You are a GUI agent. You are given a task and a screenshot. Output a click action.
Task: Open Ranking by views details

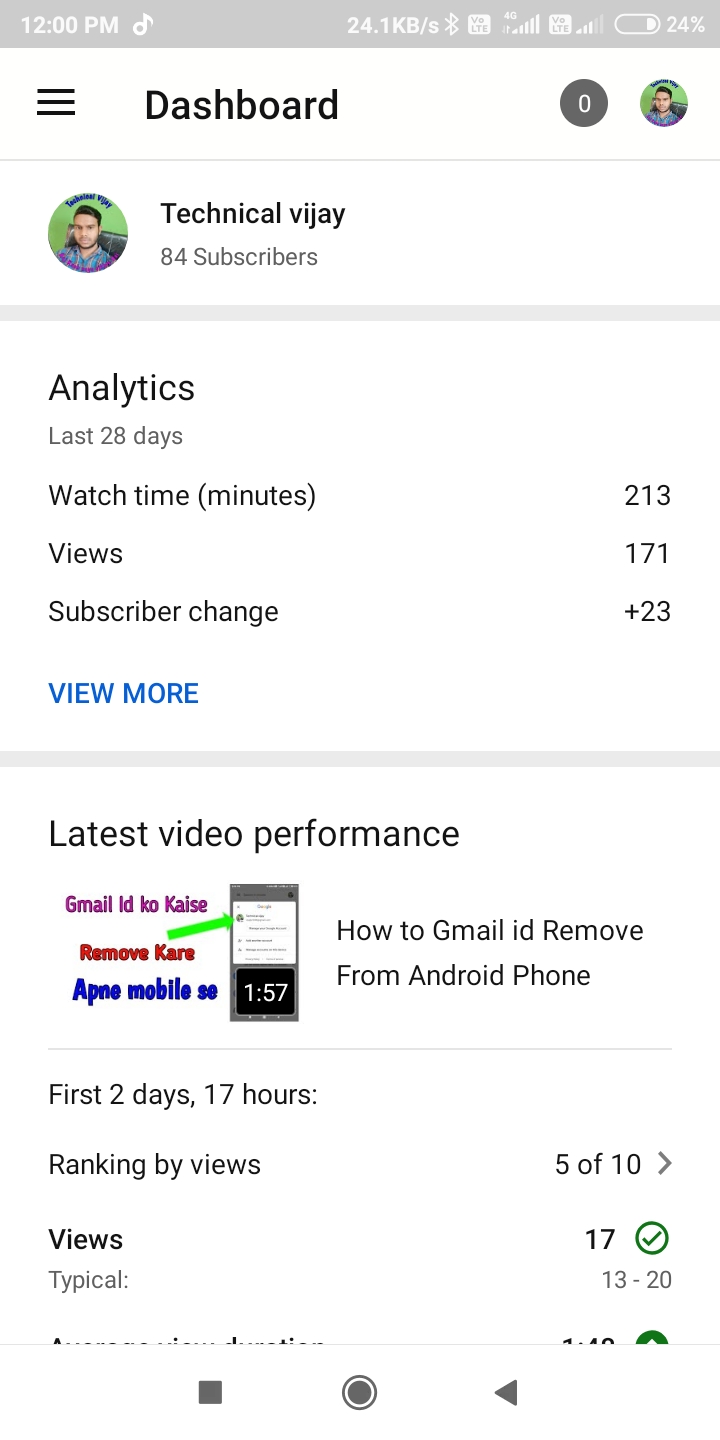[x=360, y=1164]
